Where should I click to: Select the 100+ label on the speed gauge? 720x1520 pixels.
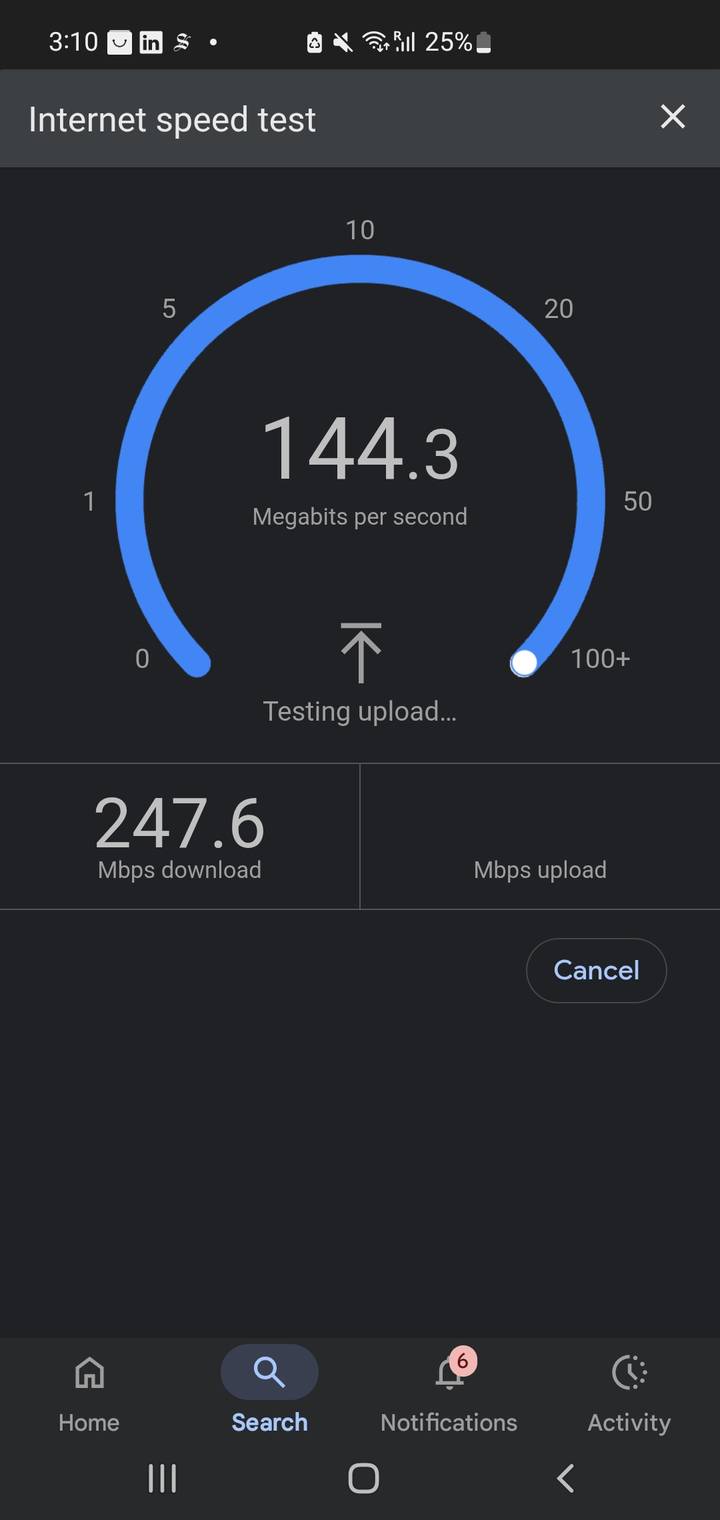pos(600,659)
